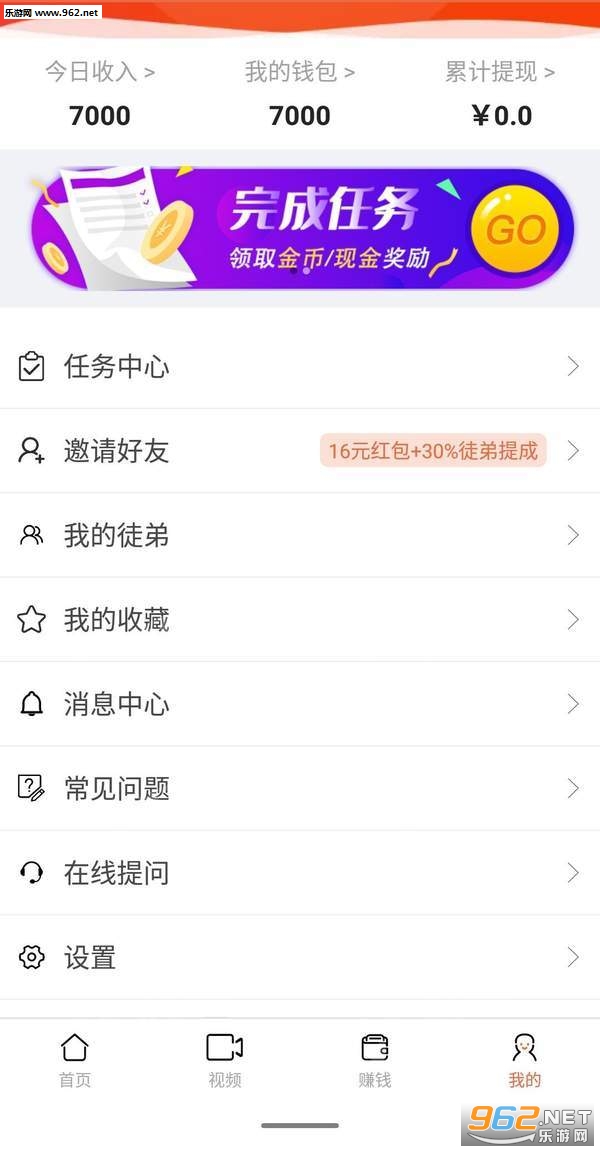The width and height of the screenshot is (600, 1152).
Task: Open 任务中心 task center
Action: pyautogui.click(x=300, y=367)
